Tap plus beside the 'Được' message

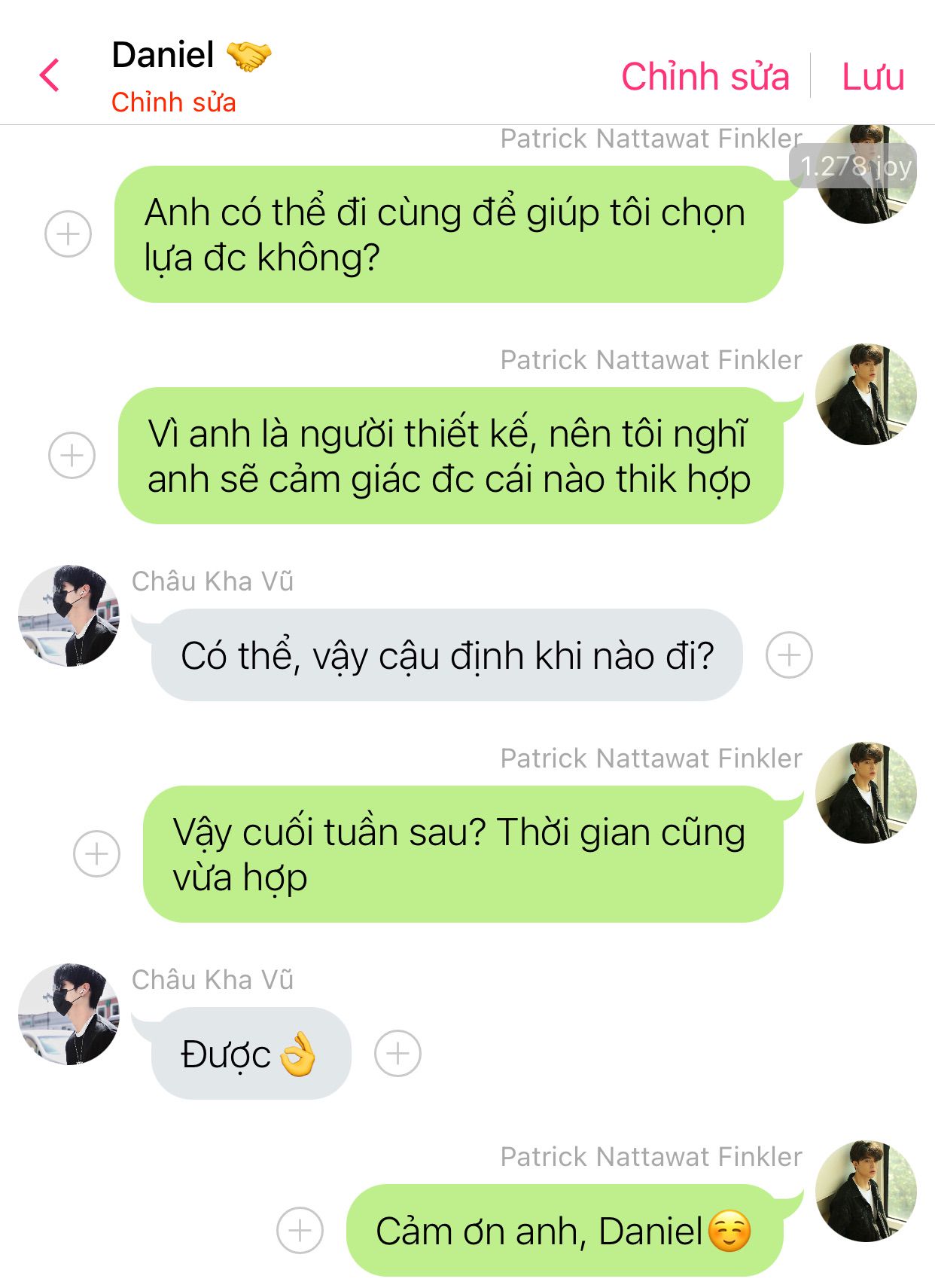point(397,1053)
